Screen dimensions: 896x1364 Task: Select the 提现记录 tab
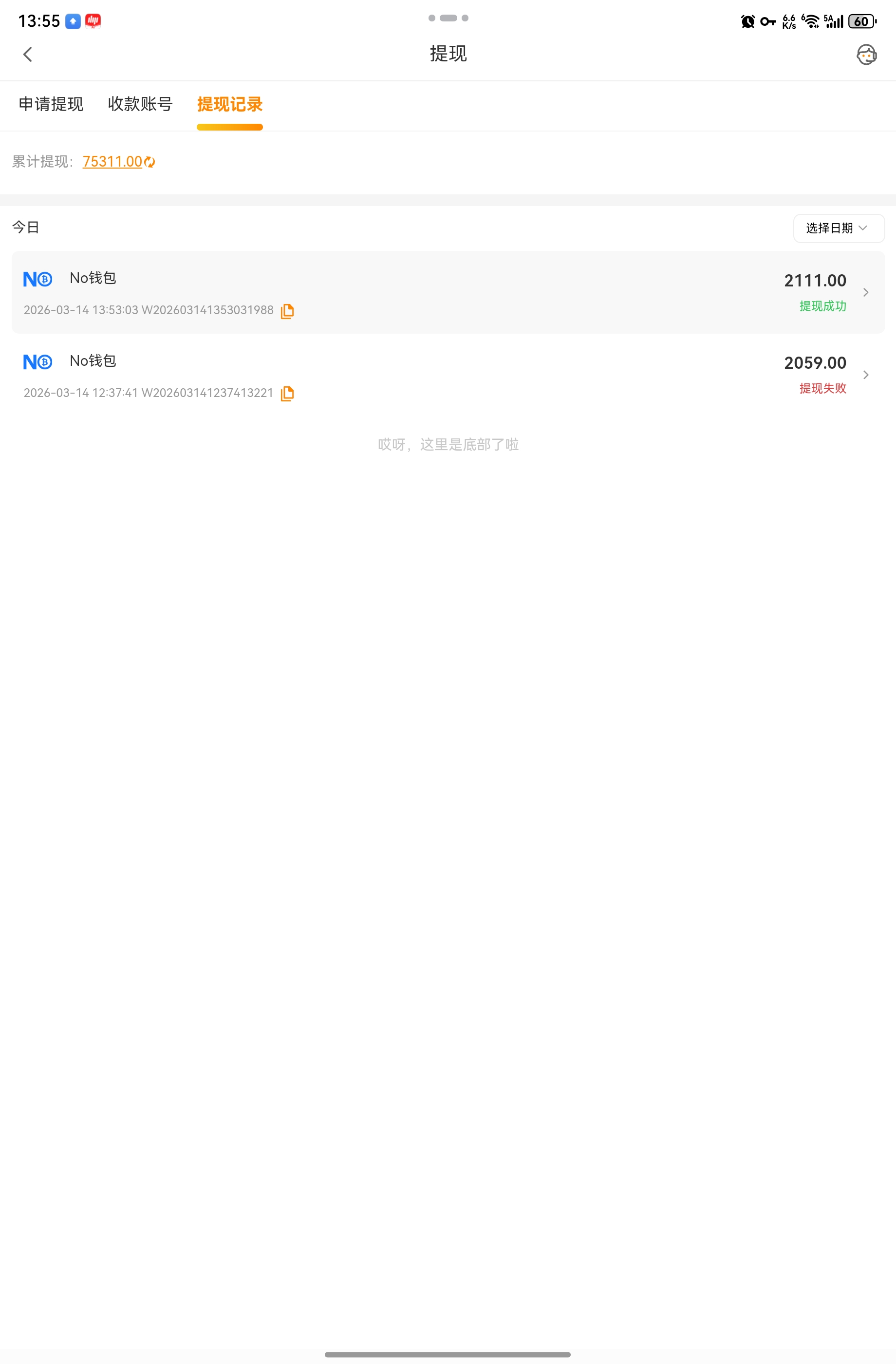click(230, 104)
